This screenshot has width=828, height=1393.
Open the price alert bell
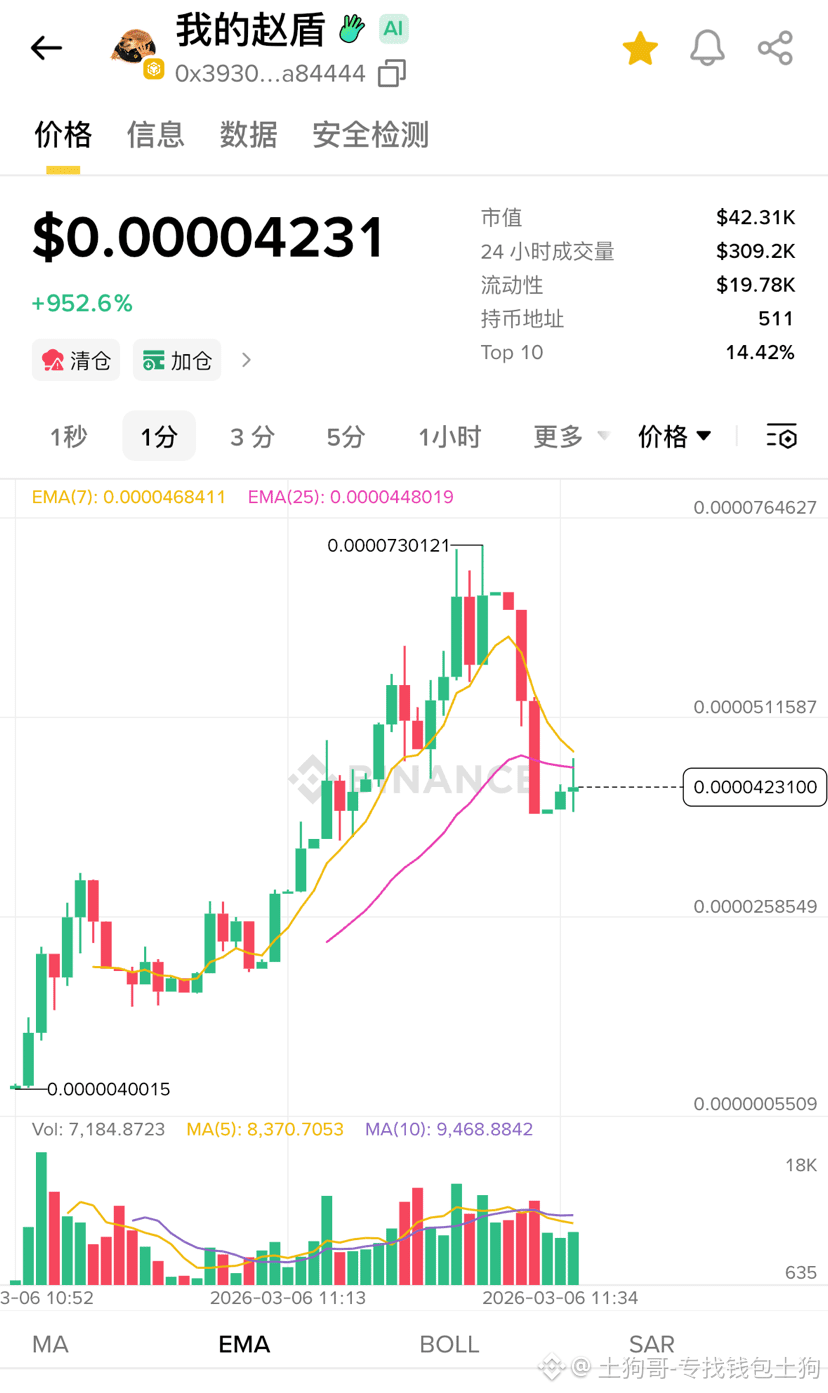707,48
